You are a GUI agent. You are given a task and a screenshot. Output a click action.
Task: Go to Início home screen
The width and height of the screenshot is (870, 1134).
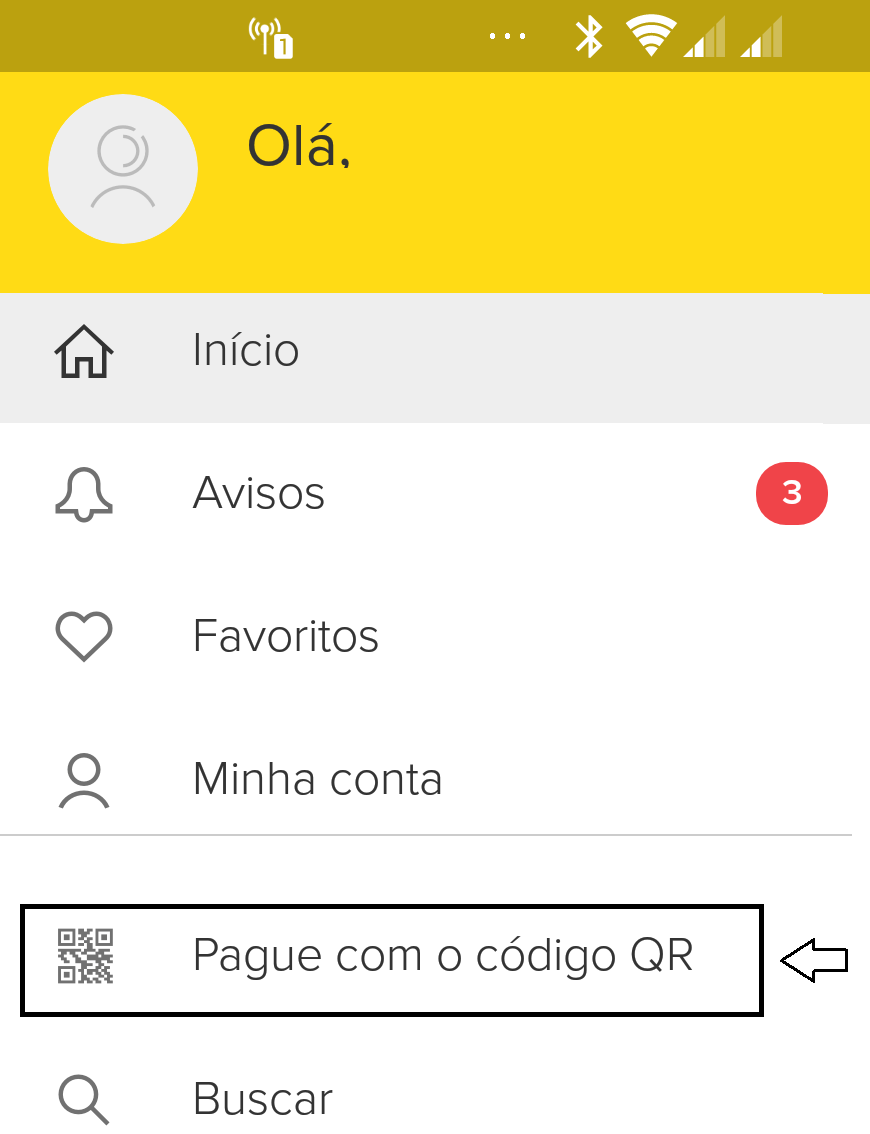(x=245, y=352)
